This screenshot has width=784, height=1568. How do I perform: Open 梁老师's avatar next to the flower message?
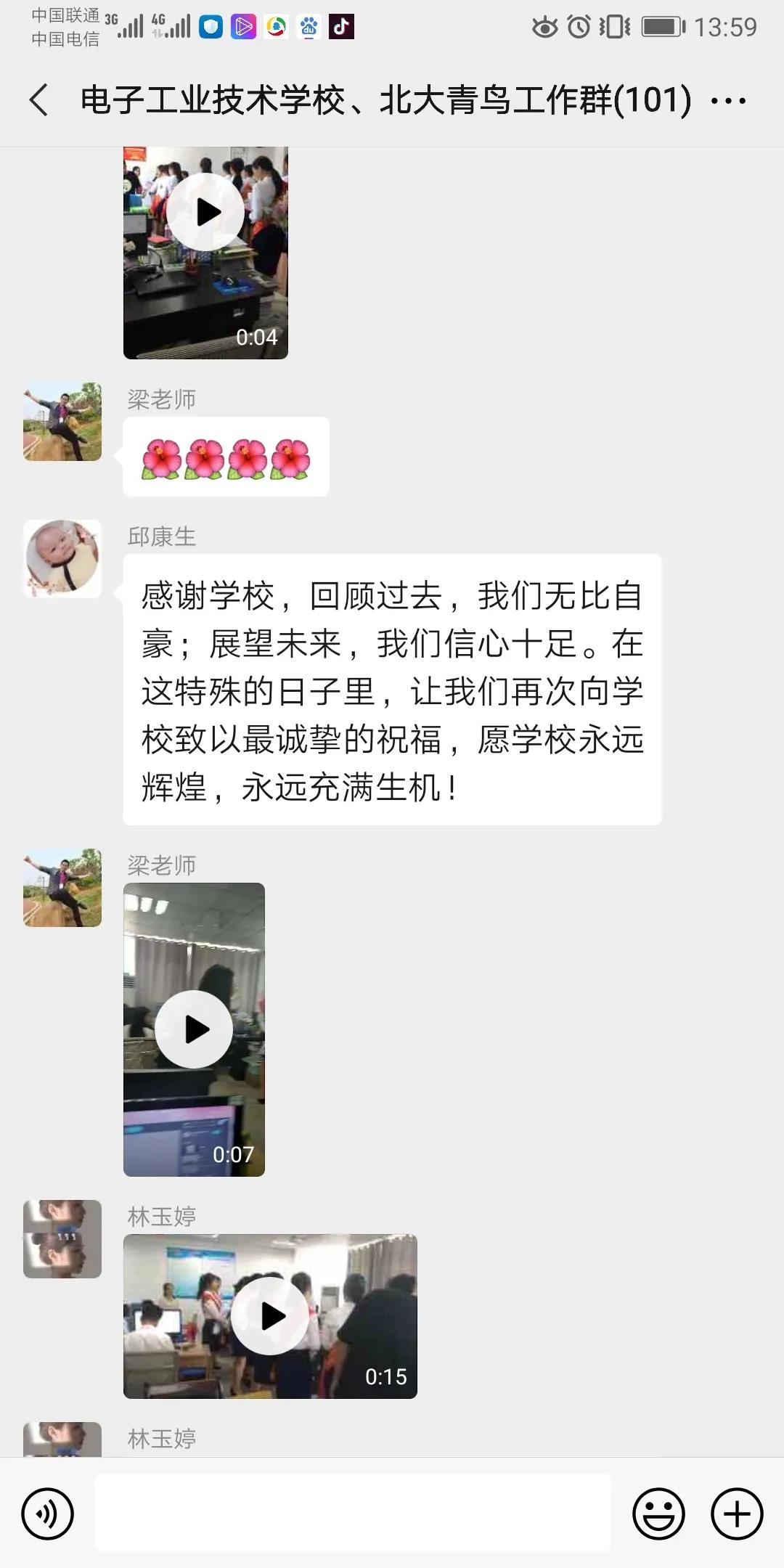click(62, 422)
